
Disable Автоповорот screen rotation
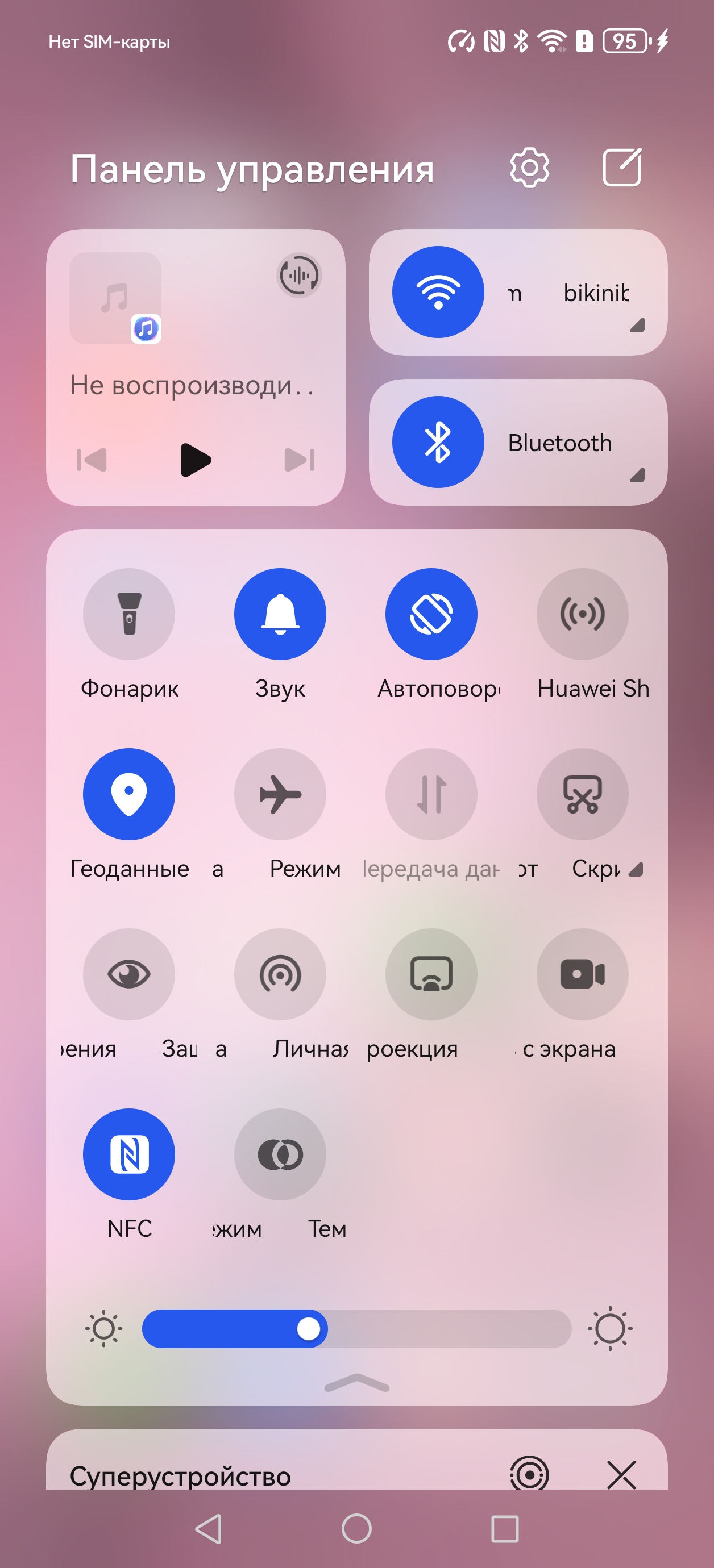click(x=431, y=614)
